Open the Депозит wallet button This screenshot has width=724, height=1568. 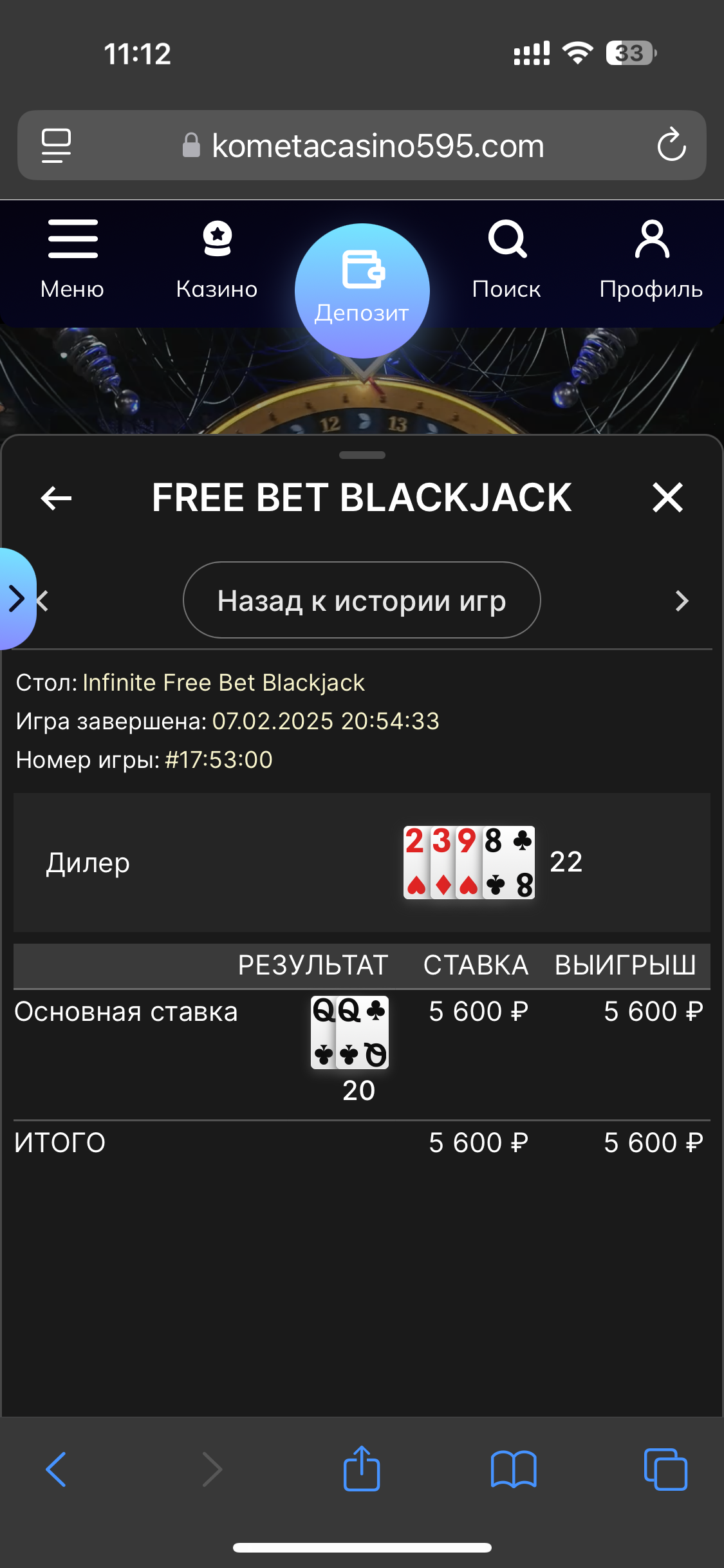pyautogui.click(x=362, y=290)
